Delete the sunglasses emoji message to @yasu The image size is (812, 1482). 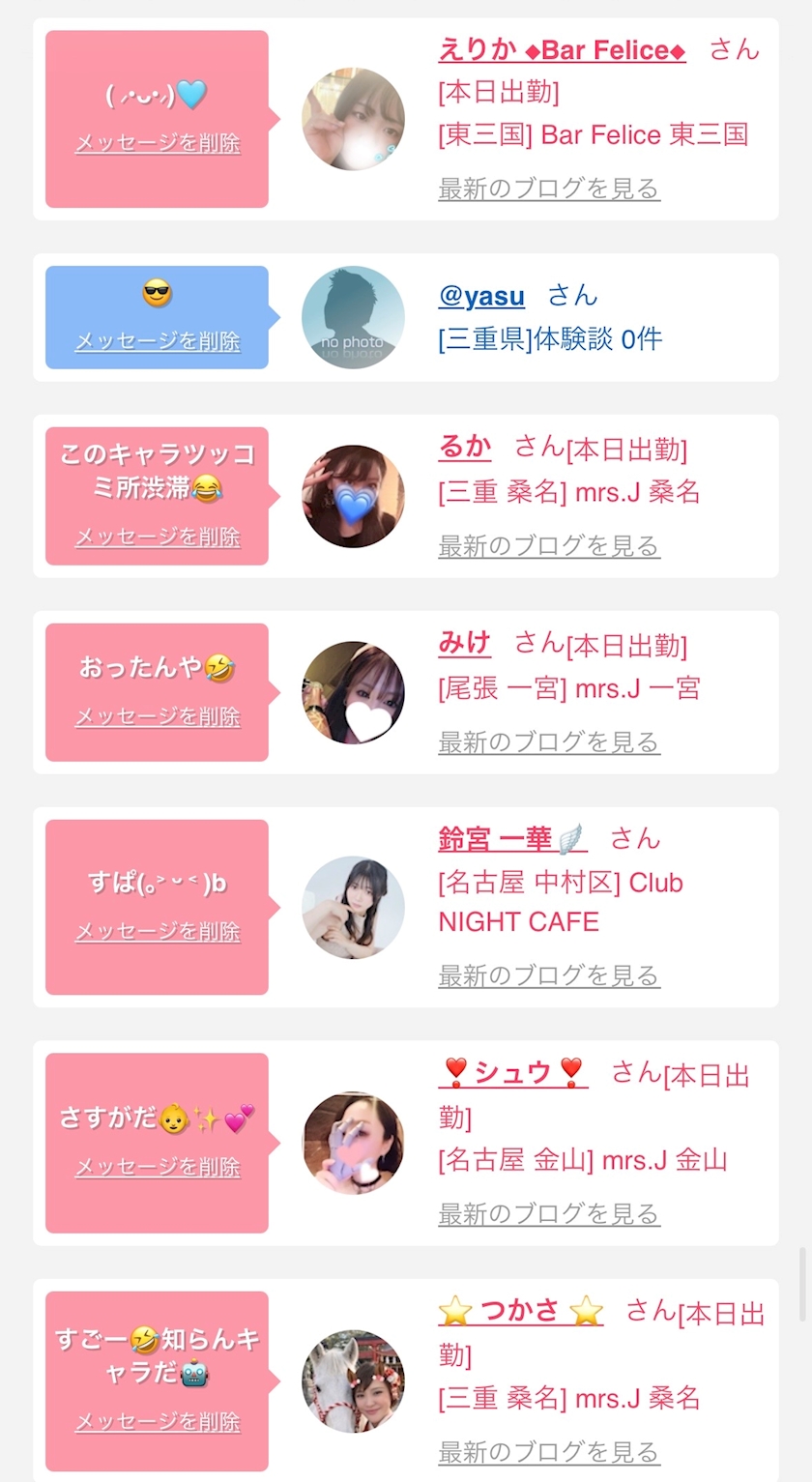tap(158, 341)
